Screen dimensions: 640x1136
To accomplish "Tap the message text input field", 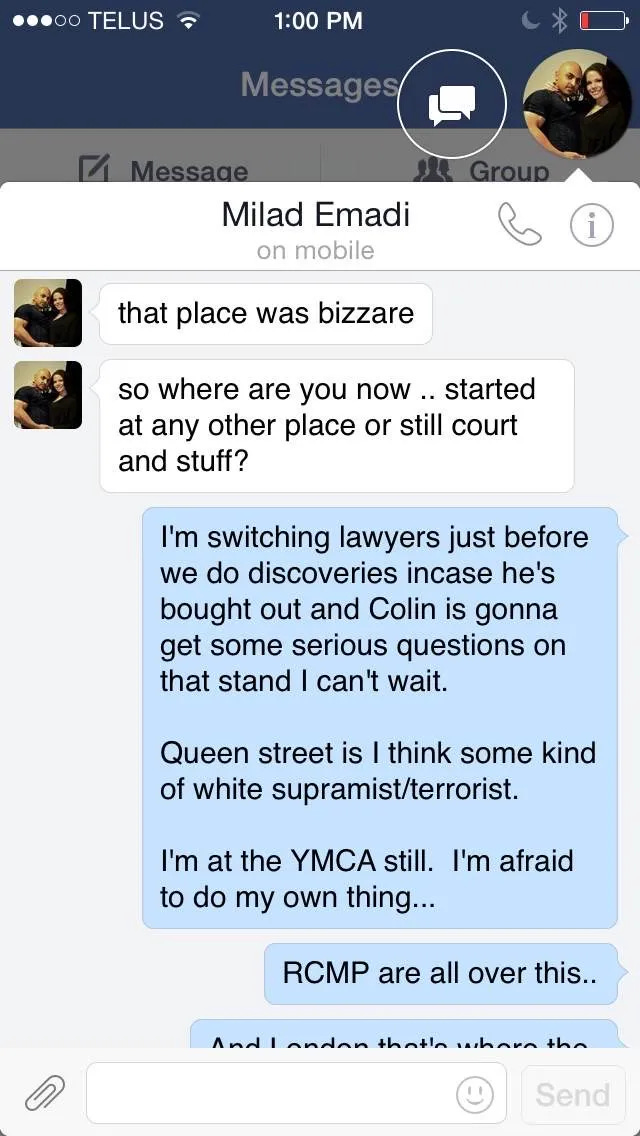I will tap(268, 1093).
